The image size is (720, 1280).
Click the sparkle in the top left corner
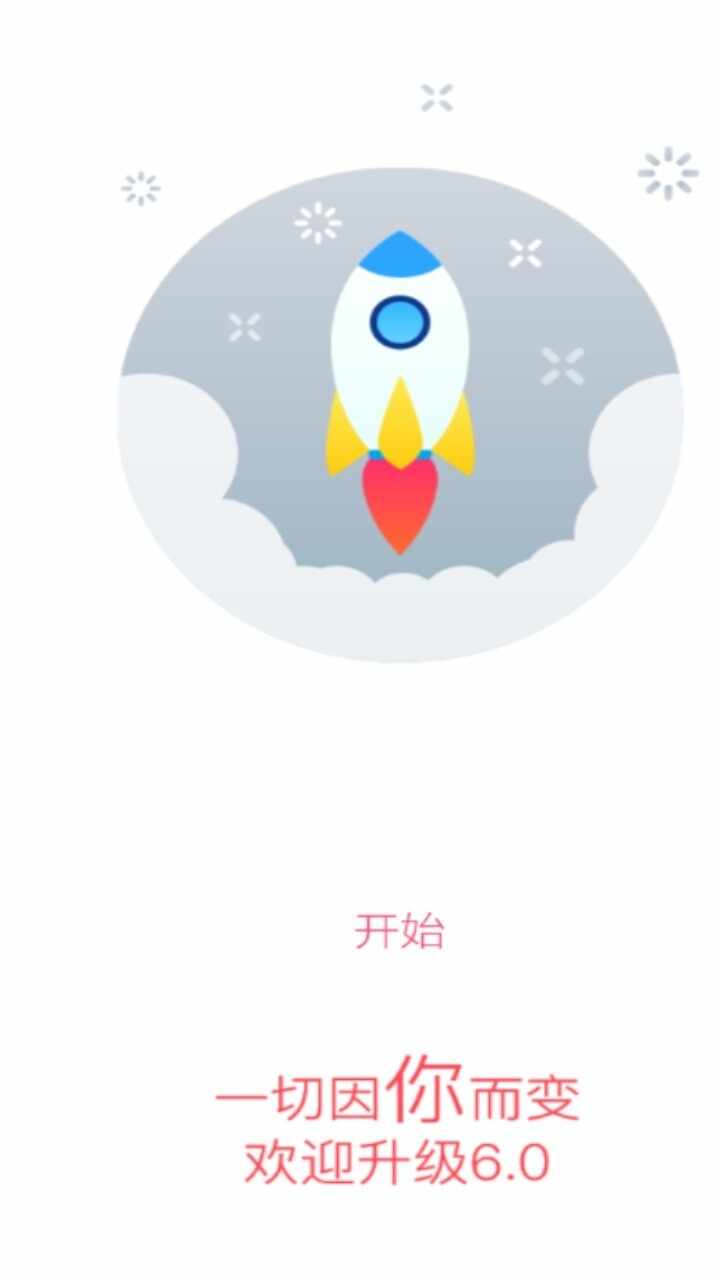[140, 186]
